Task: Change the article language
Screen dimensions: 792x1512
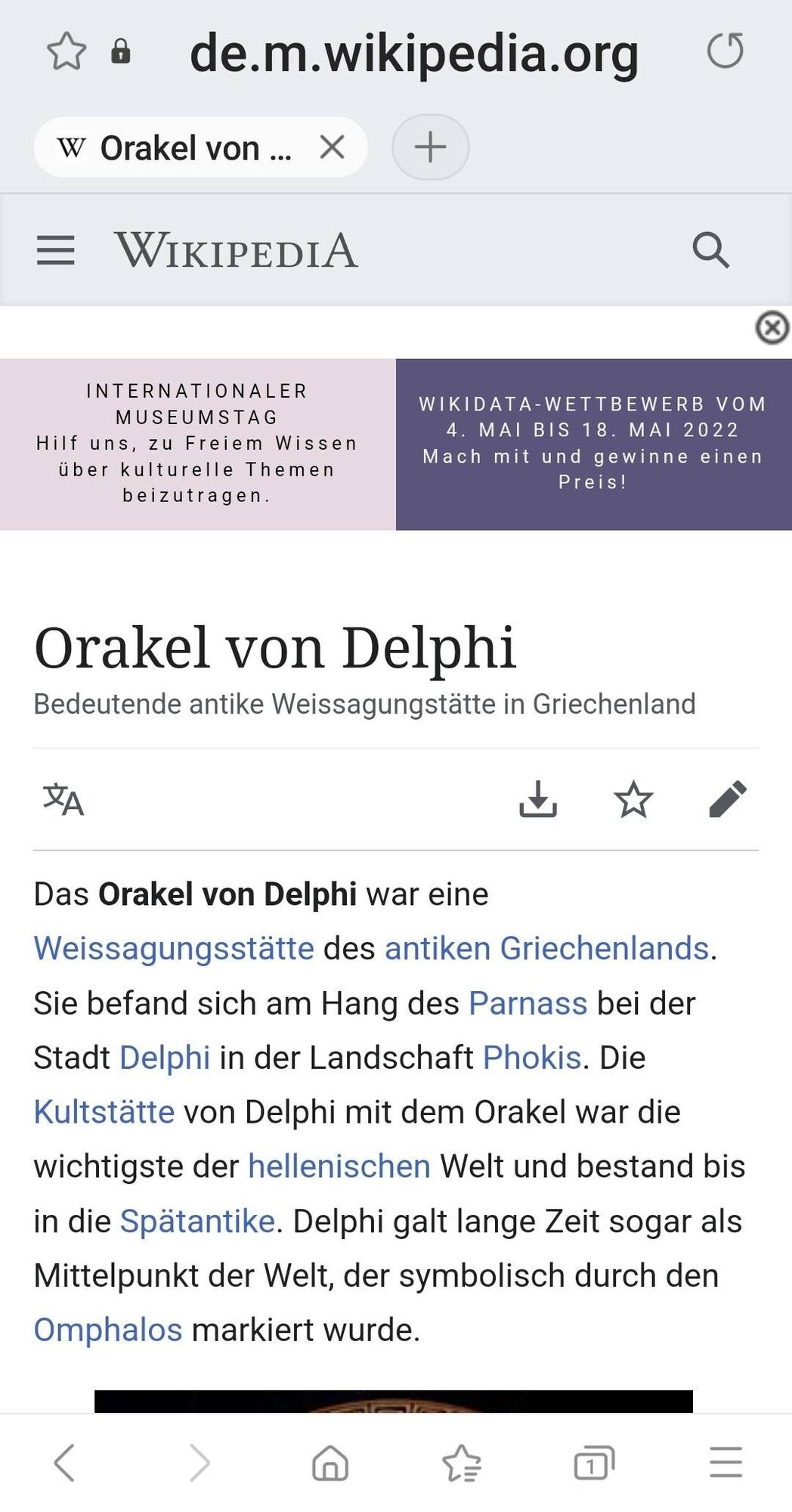Action: pos(63,799)
